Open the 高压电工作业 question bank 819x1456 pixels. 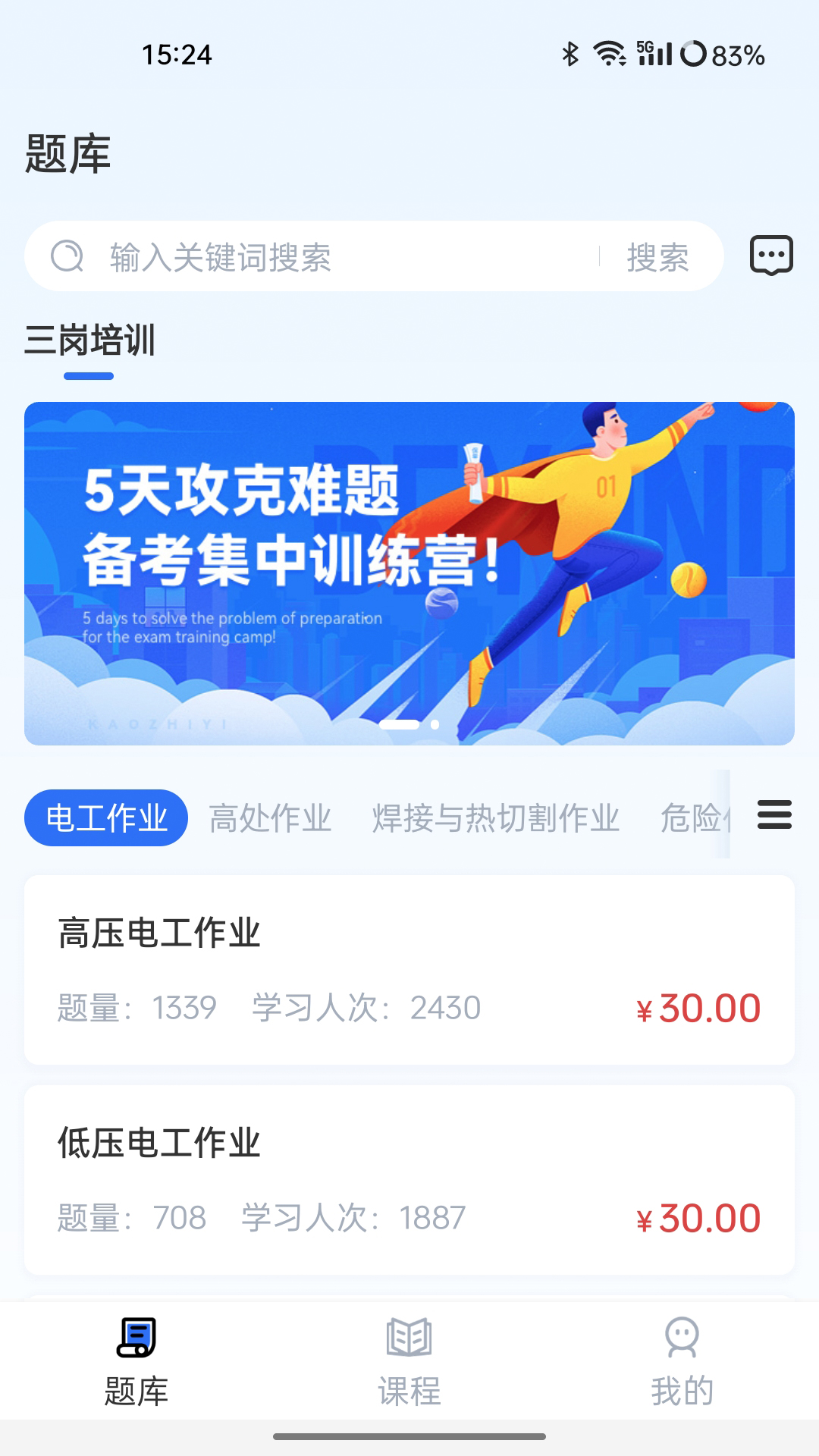click(x=409, y=969)
